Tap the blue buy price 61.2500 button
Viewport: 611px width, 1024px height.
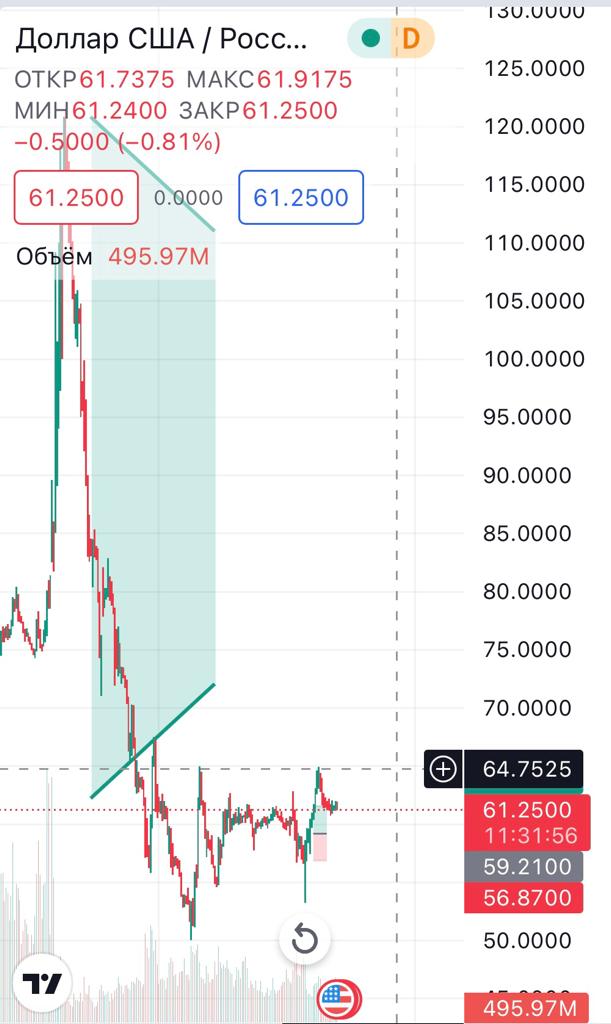click(x=301, y=197)
